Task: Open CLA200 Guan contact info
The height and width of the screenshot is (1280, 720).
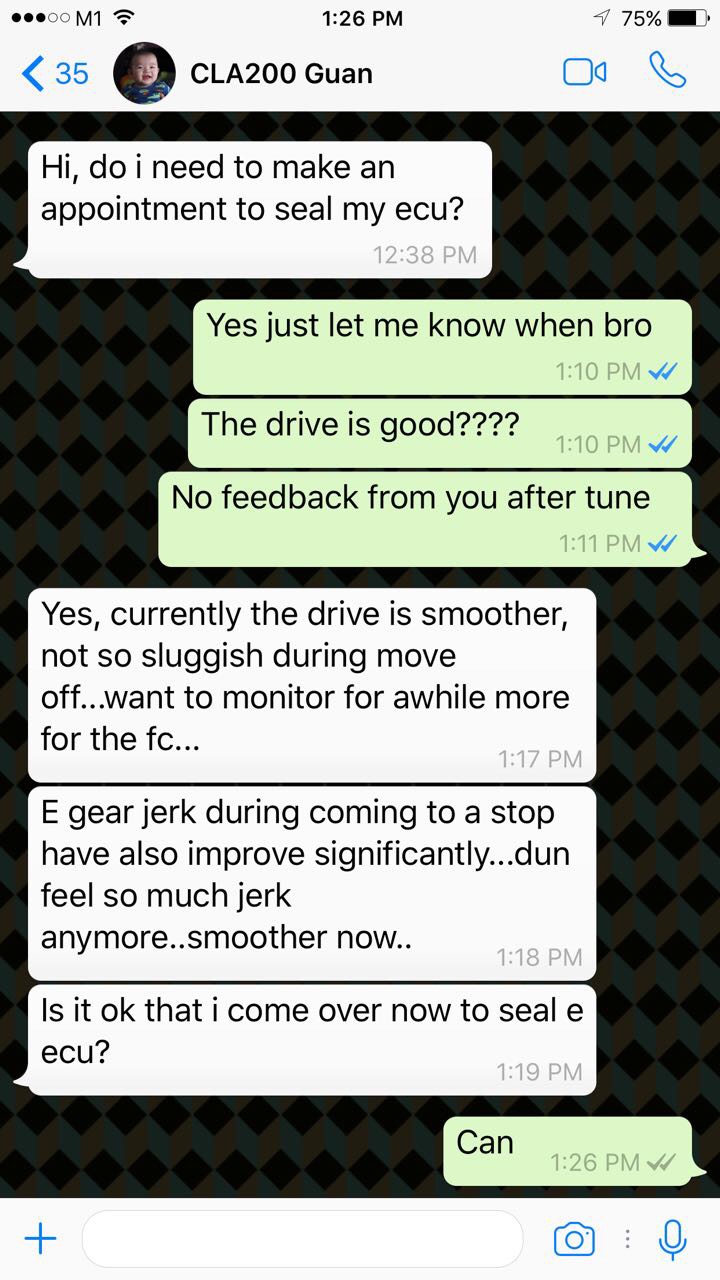Action: [x=281, y=73]
